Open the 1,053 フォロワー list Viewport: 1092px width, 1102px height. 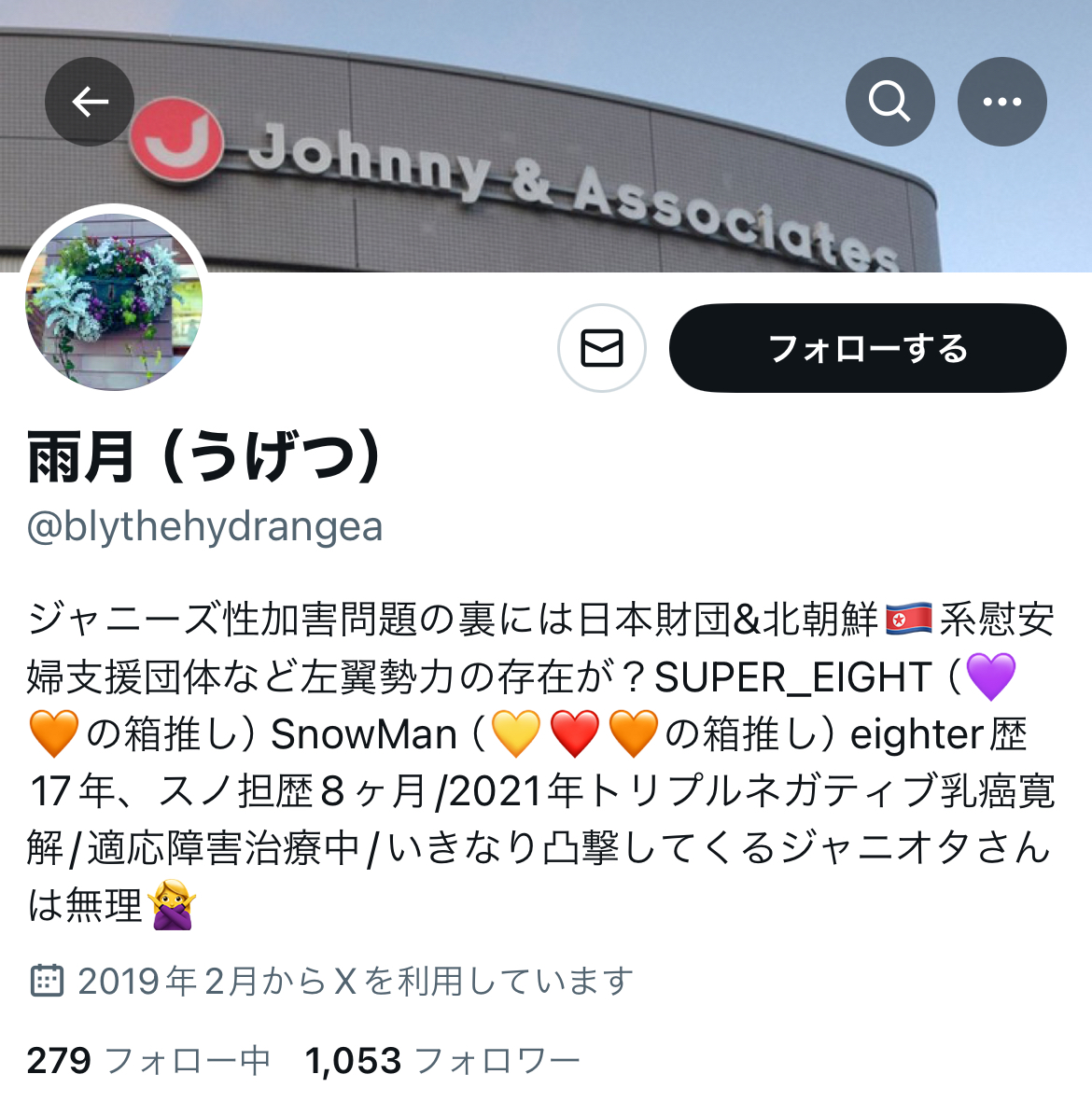[x=442, y=1061]
